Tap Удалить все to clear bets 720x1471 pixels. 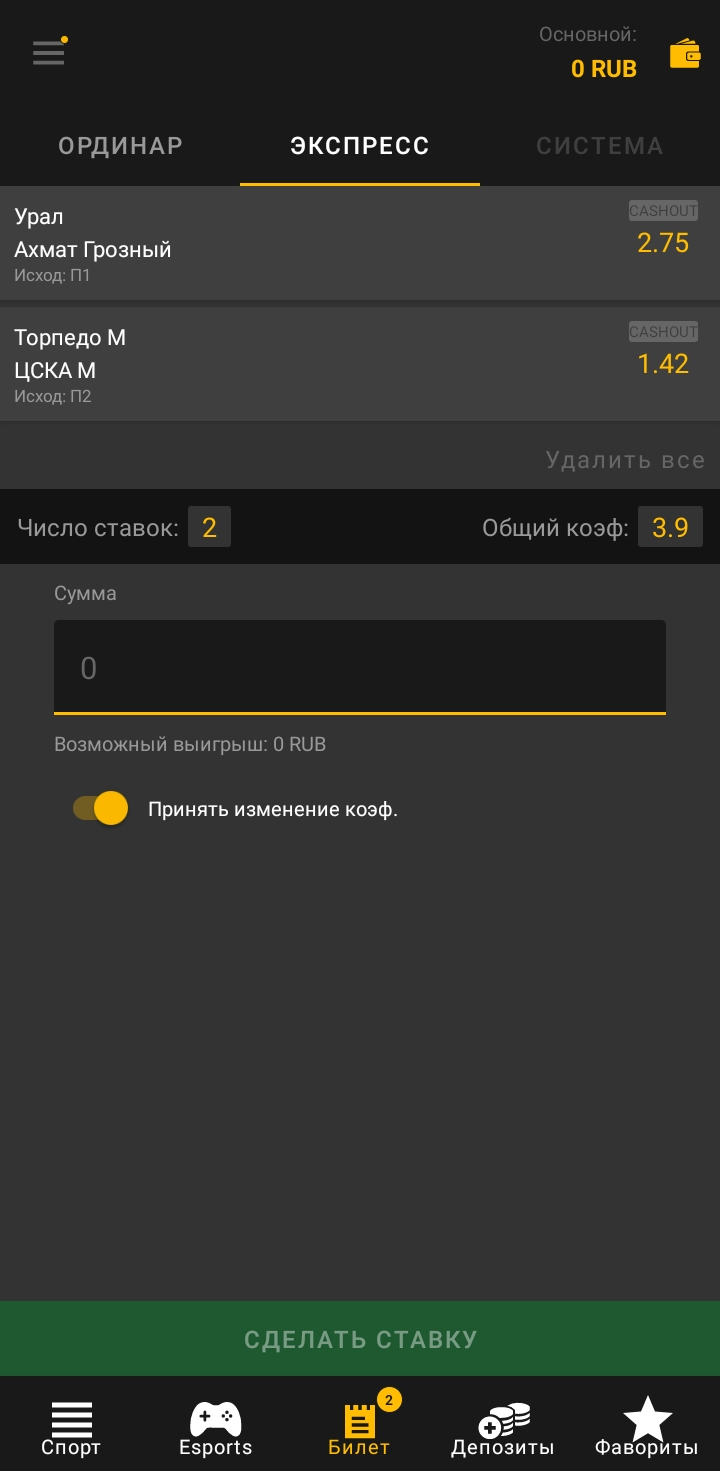point(625,460)
